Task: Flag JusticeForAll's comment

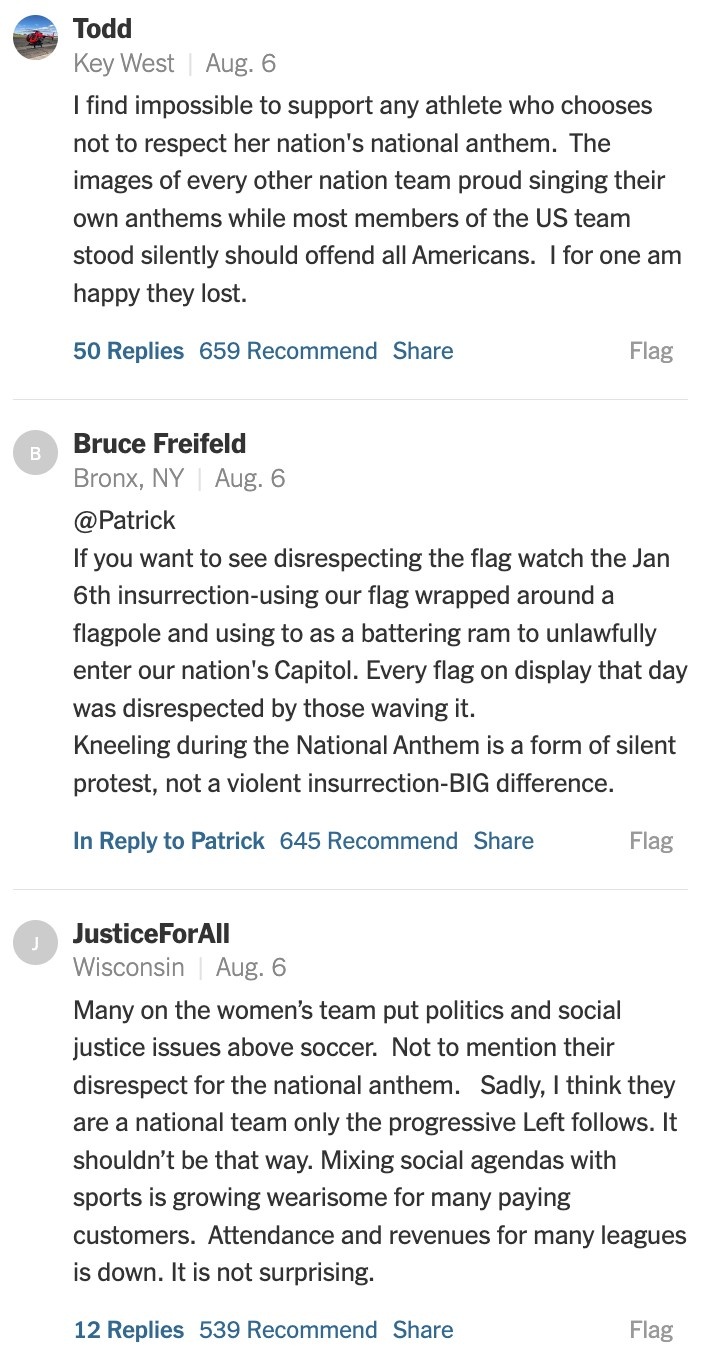Action: pyautogui.click(x=651, y=1330)
